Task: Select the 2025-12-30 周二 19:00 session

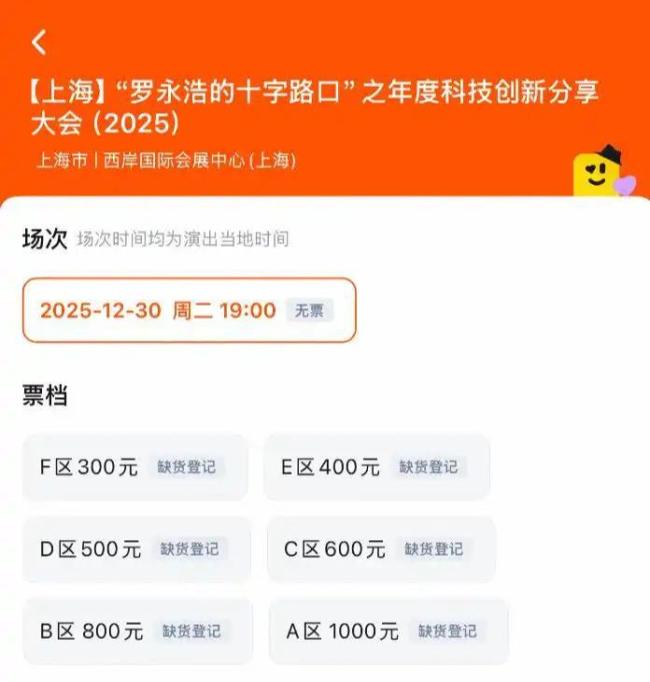Action: [x=188, y=310]
